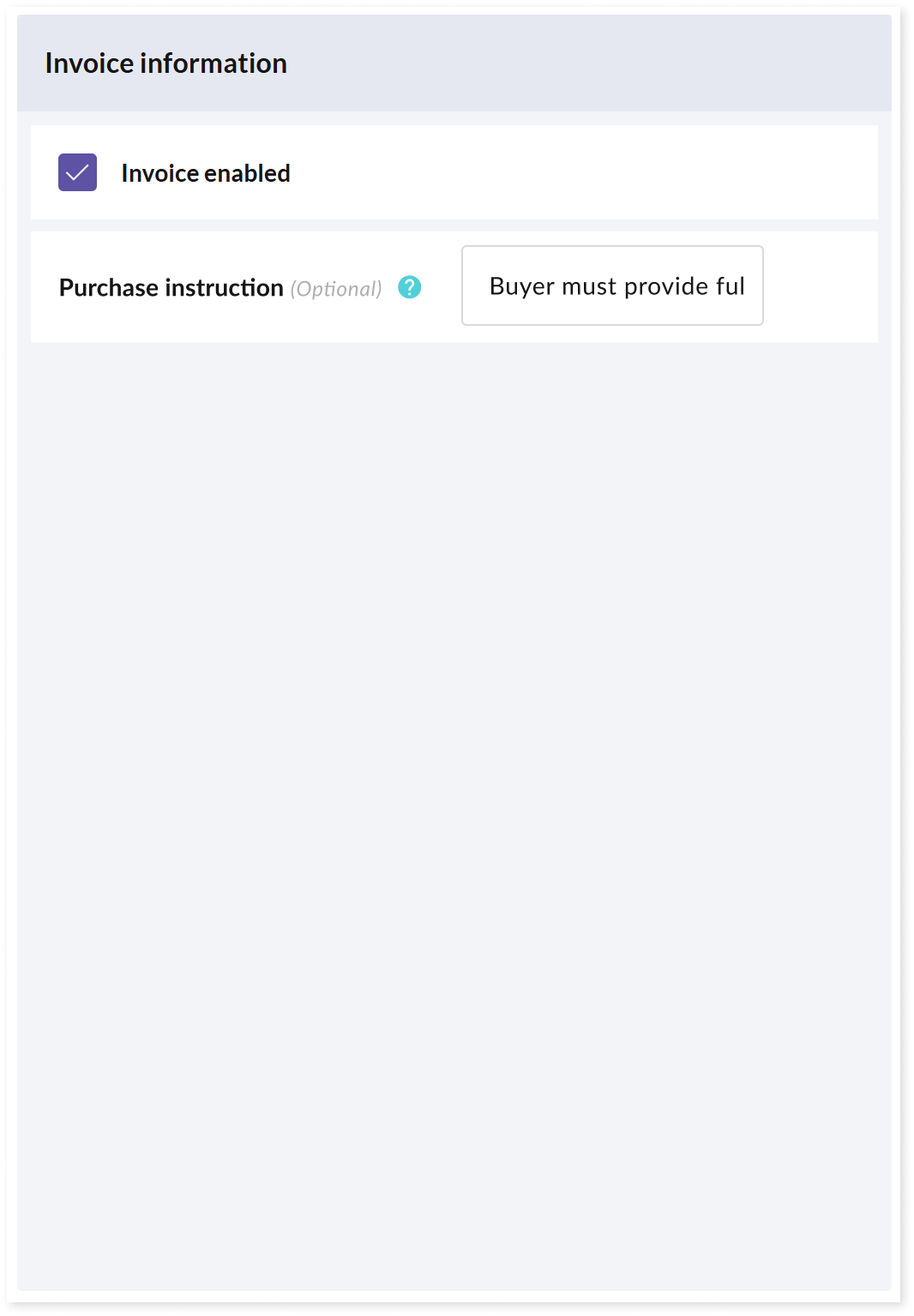Uncheck the Invoice enabled checkbox
This screenshot has height=1316, width=914.
coord(77,172)
